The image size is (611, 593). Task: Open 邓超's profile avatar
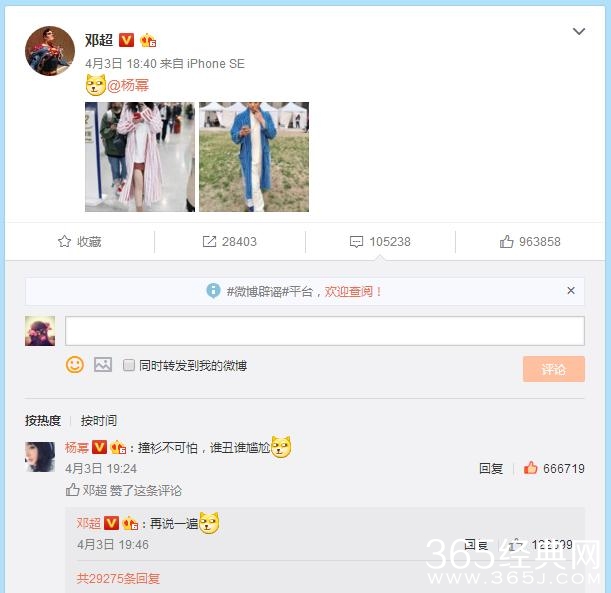pos(50,51)
